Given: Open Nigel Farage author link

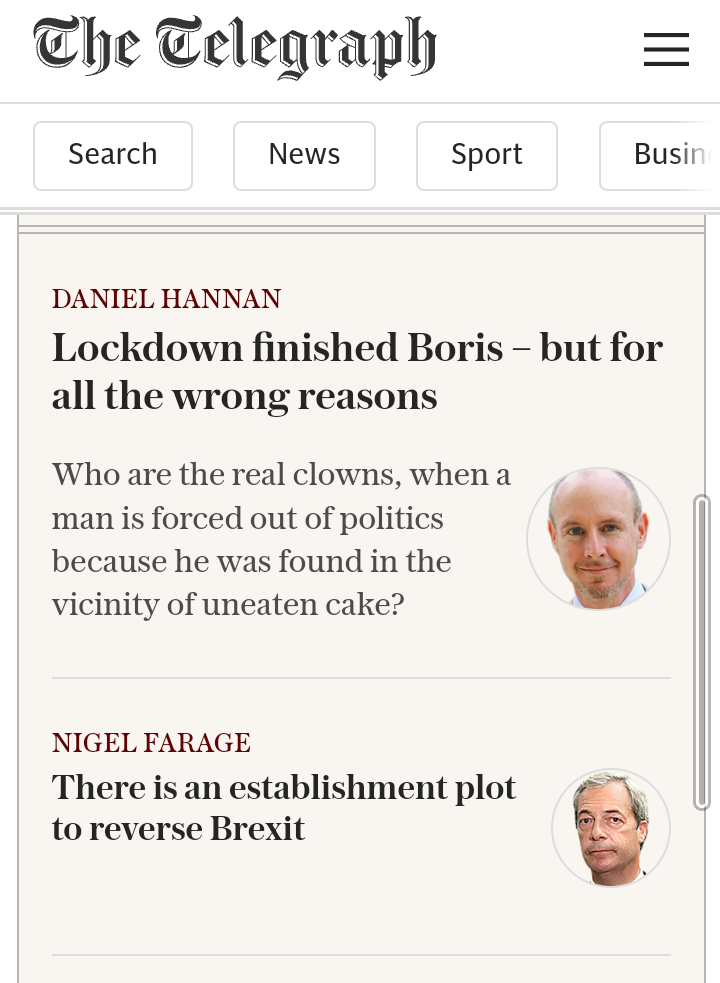Looking at the screenshot, I should tap(151, 743).
